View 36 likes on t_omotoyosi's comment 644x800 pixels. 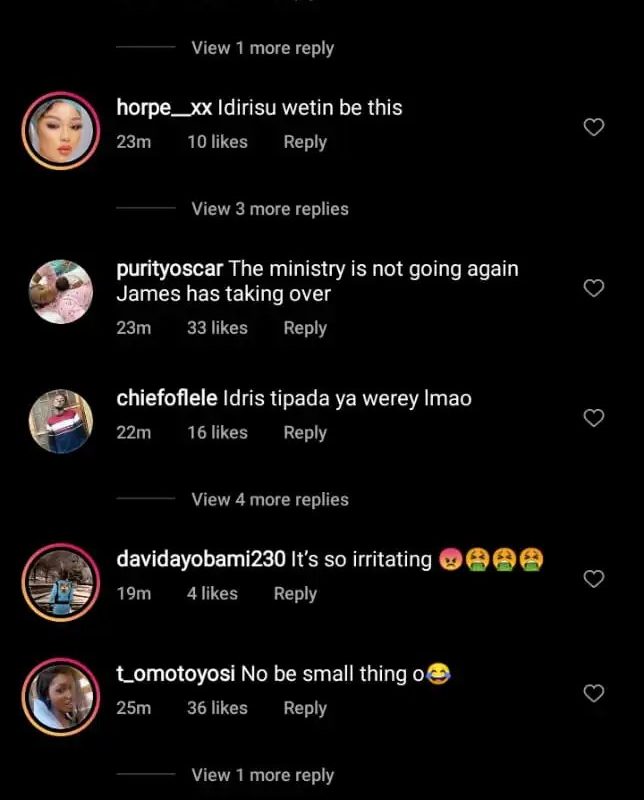click(217, 708)
